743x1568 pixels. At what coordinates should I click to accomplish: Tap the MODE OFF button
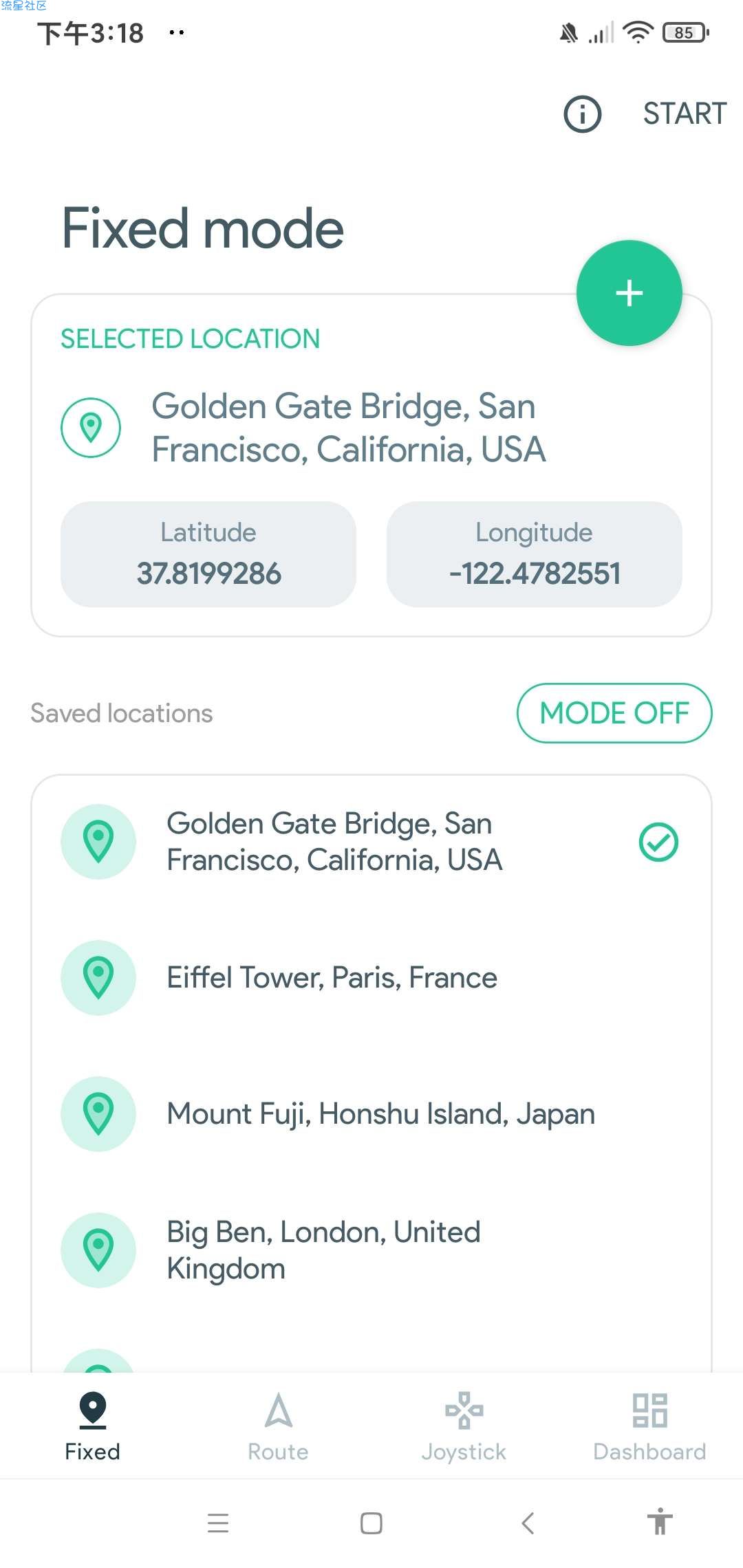(614, 713)
